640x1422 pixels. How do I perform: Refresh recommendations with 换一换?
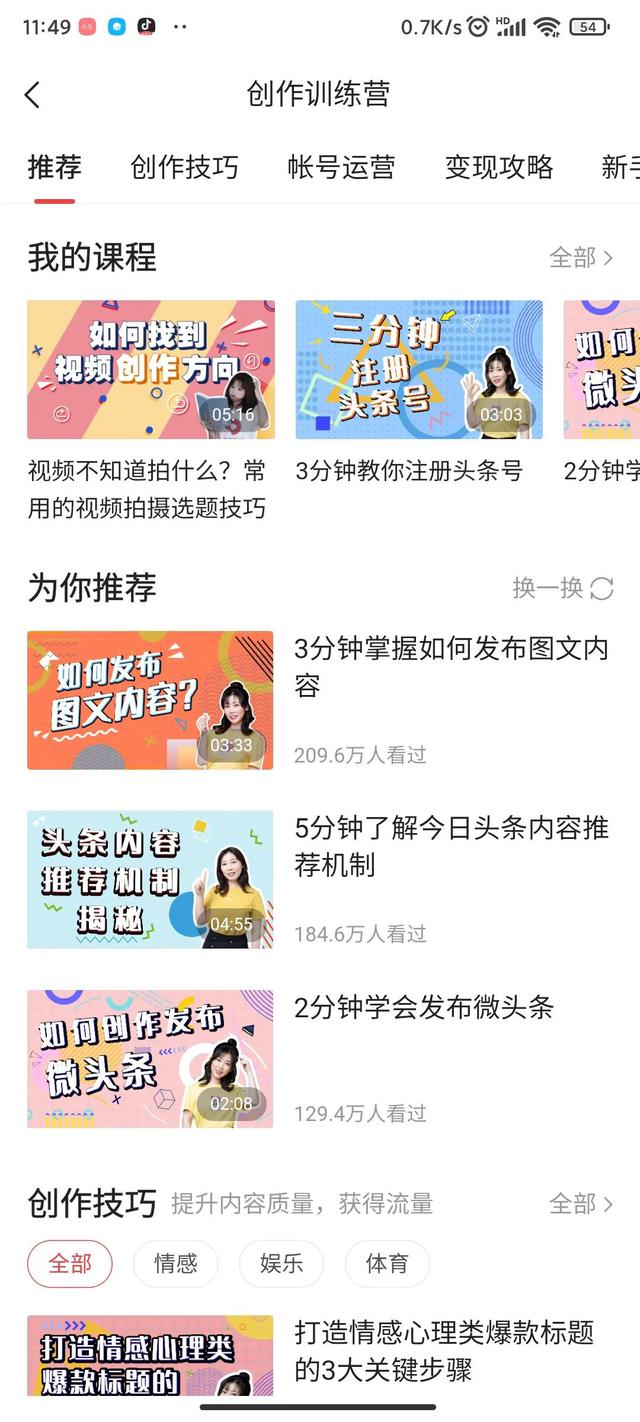[x=563, y=588]
